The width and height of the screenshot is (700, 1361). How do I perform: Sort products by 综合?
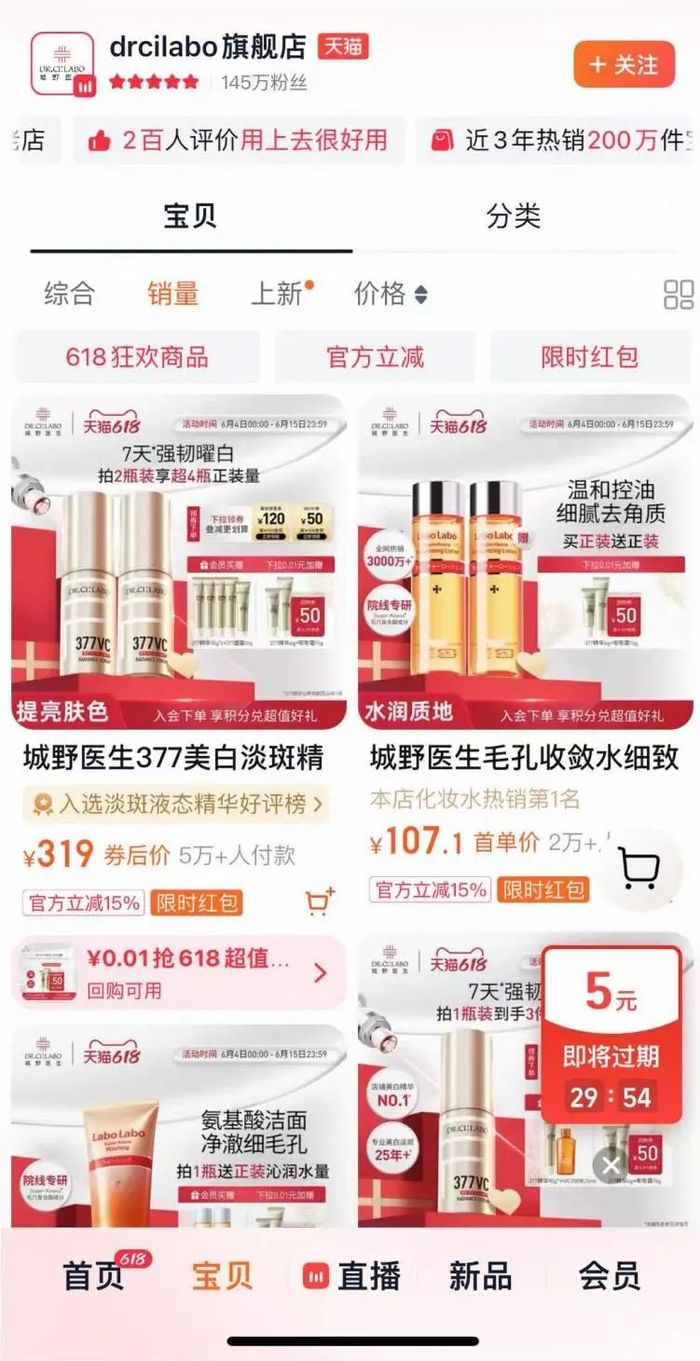pyautogui.click(x=69, y=294)
